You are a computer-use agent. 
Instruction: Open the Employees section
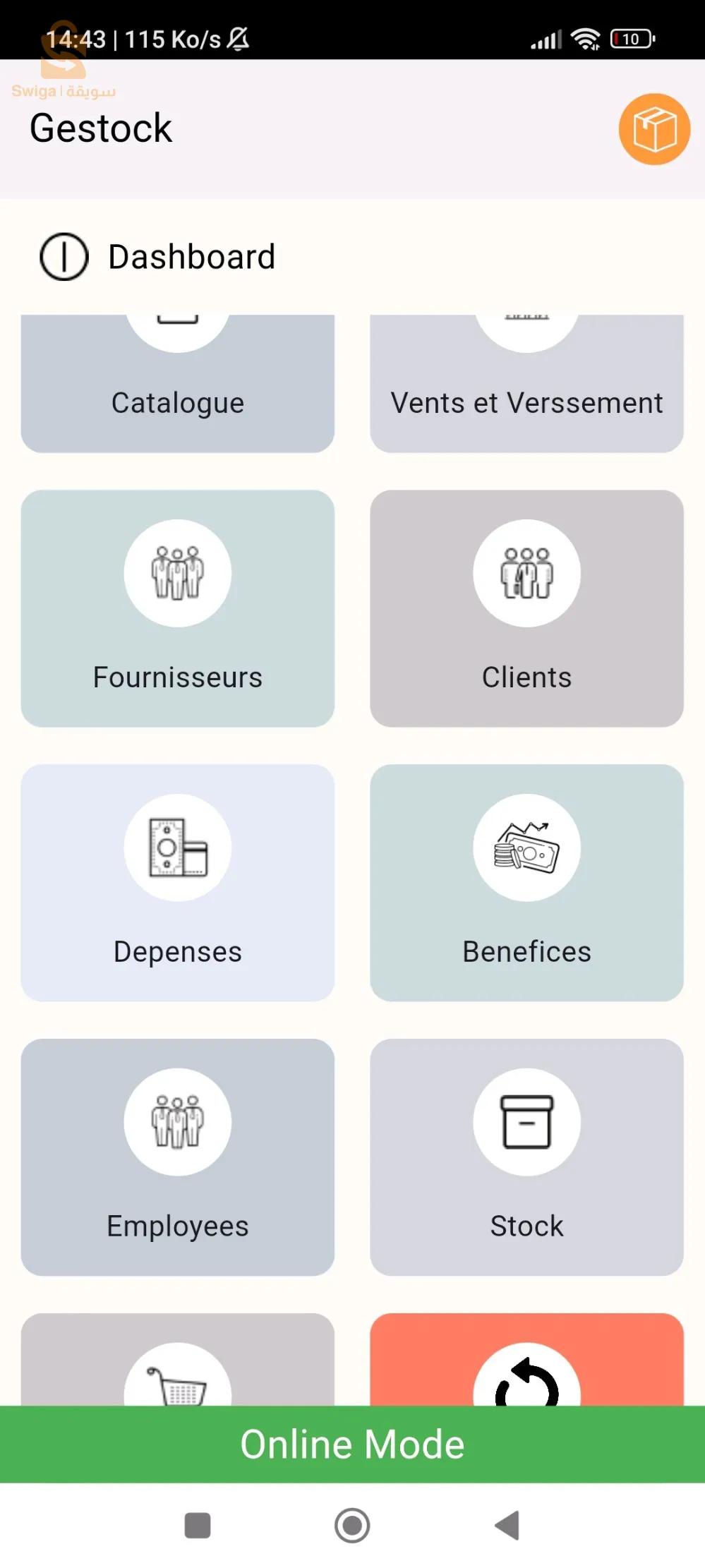(177, 1157)
